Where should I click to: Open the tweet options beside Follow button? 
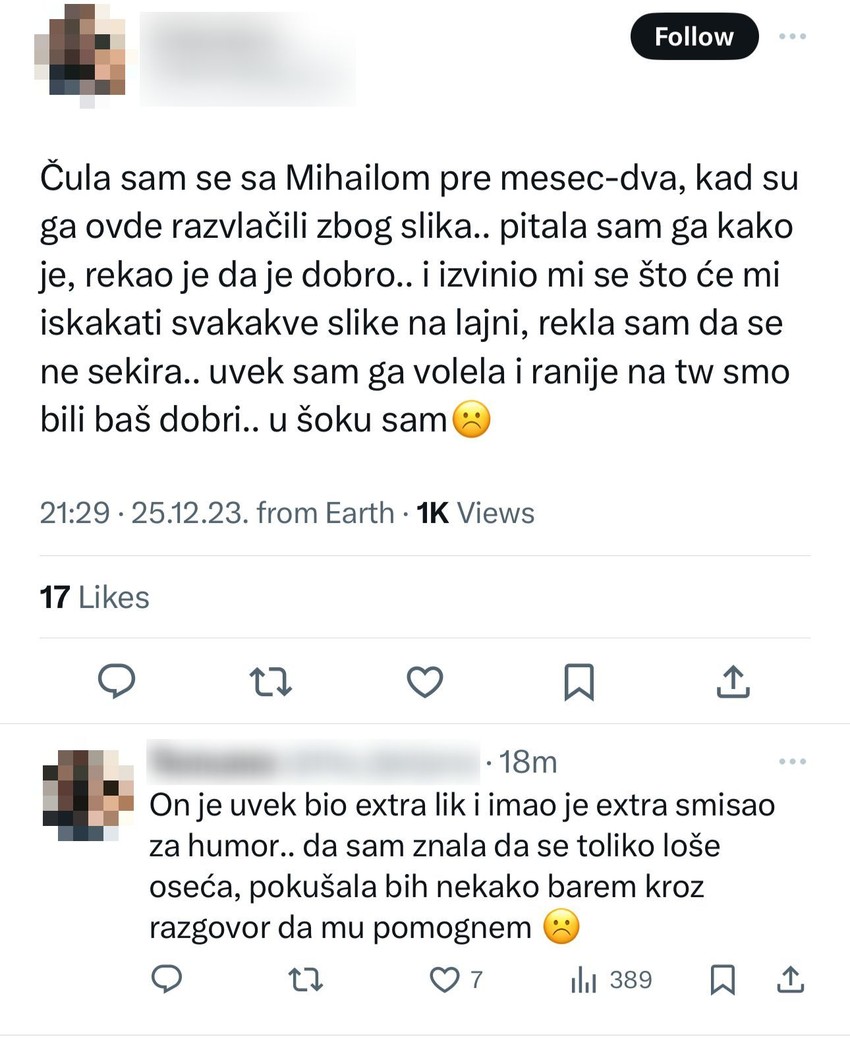point(793,36)
